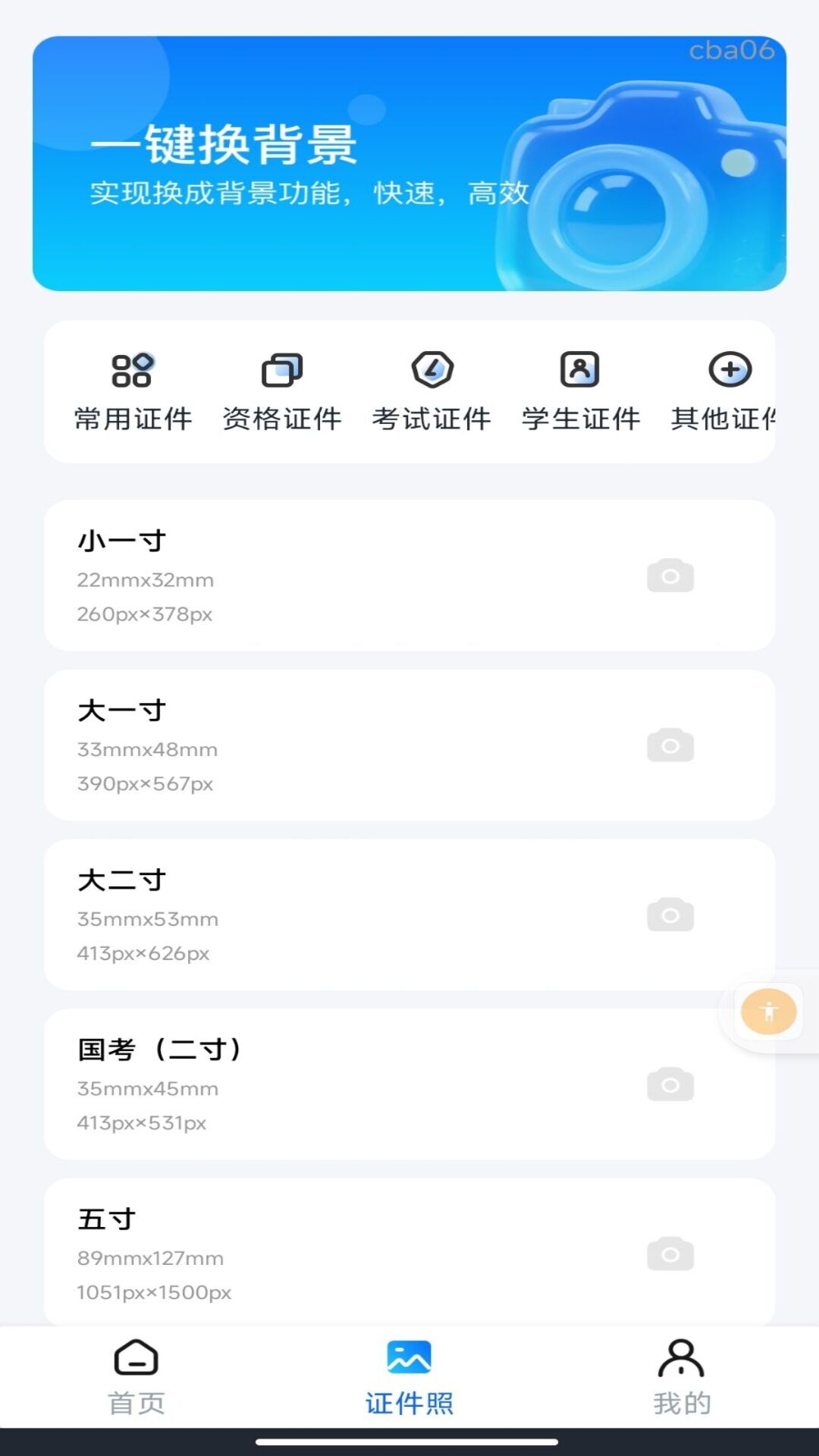
Task: Click the camera icon on 大二寸 row
Action: tap(670, 915)
